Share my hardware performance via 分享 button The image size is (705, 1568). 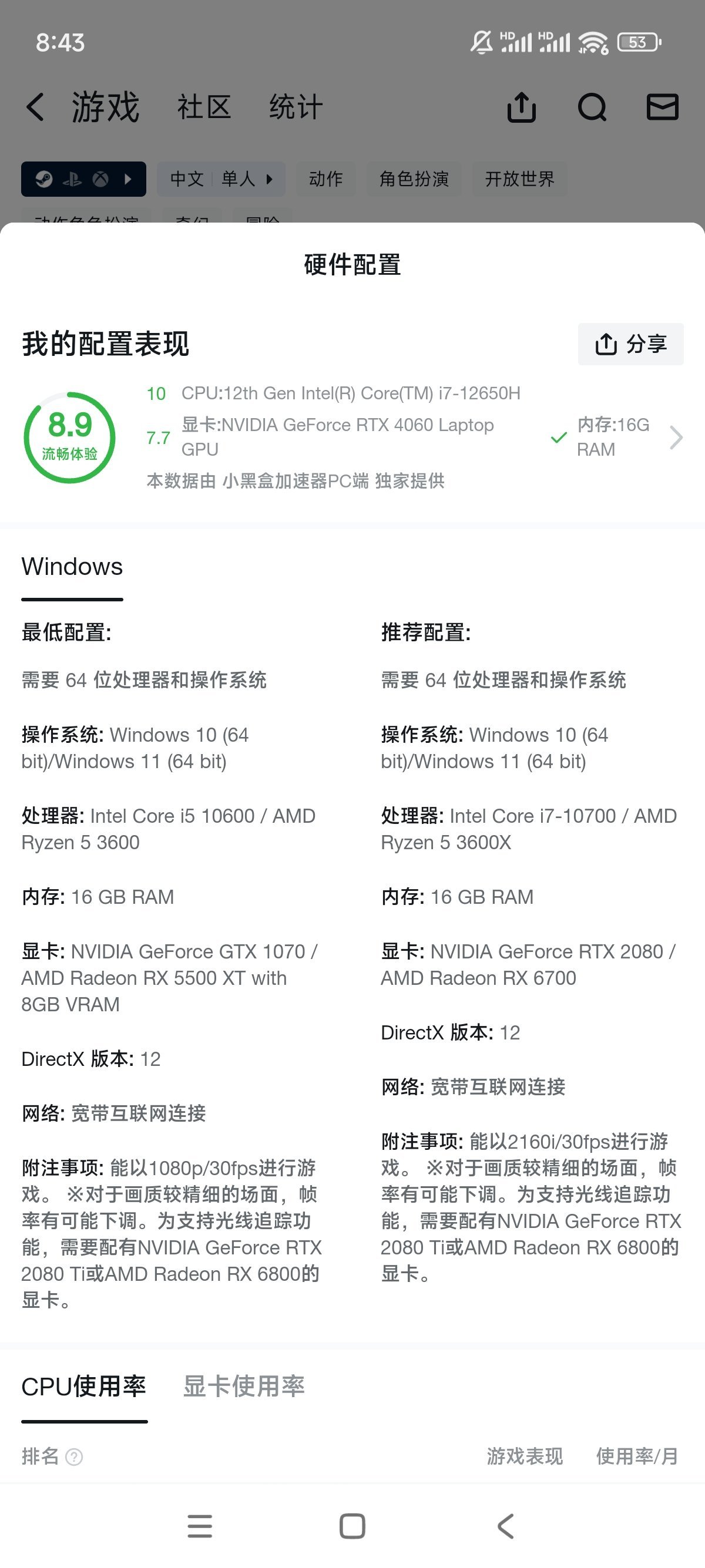630,344
